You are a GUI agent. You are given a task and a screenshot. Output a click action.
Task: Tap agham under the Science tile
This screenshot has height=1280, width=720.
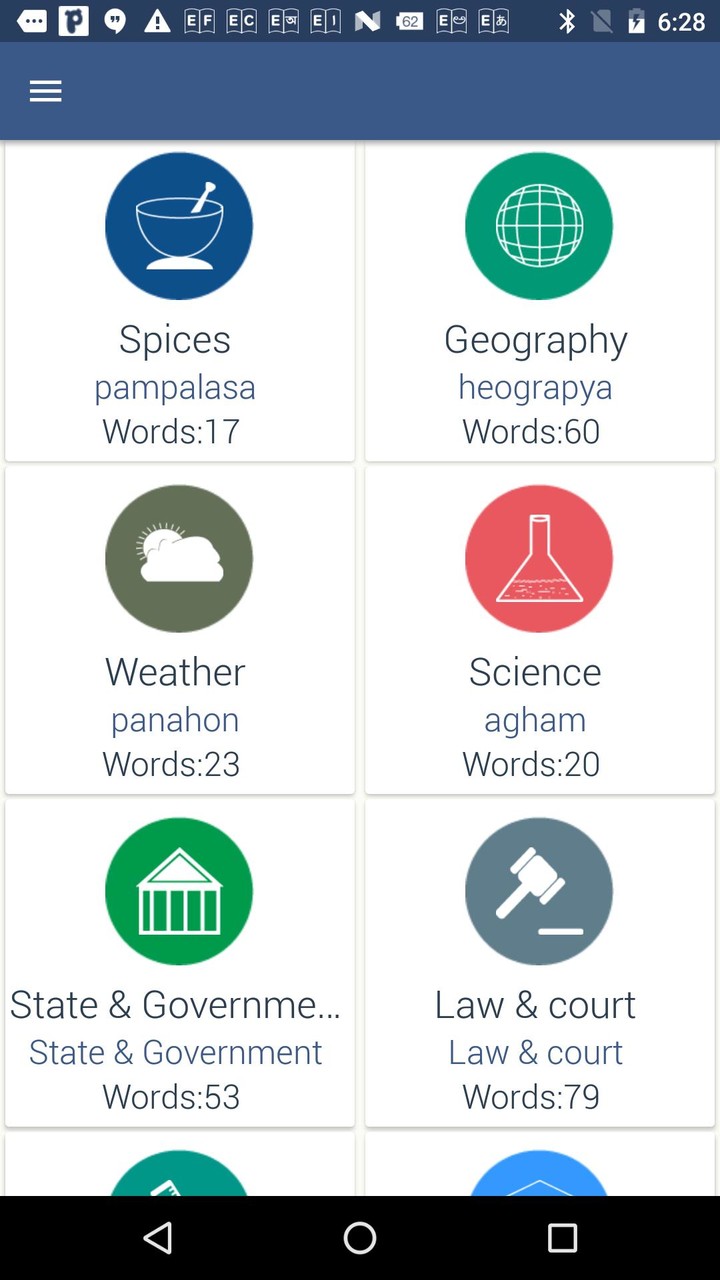point(535,719)
